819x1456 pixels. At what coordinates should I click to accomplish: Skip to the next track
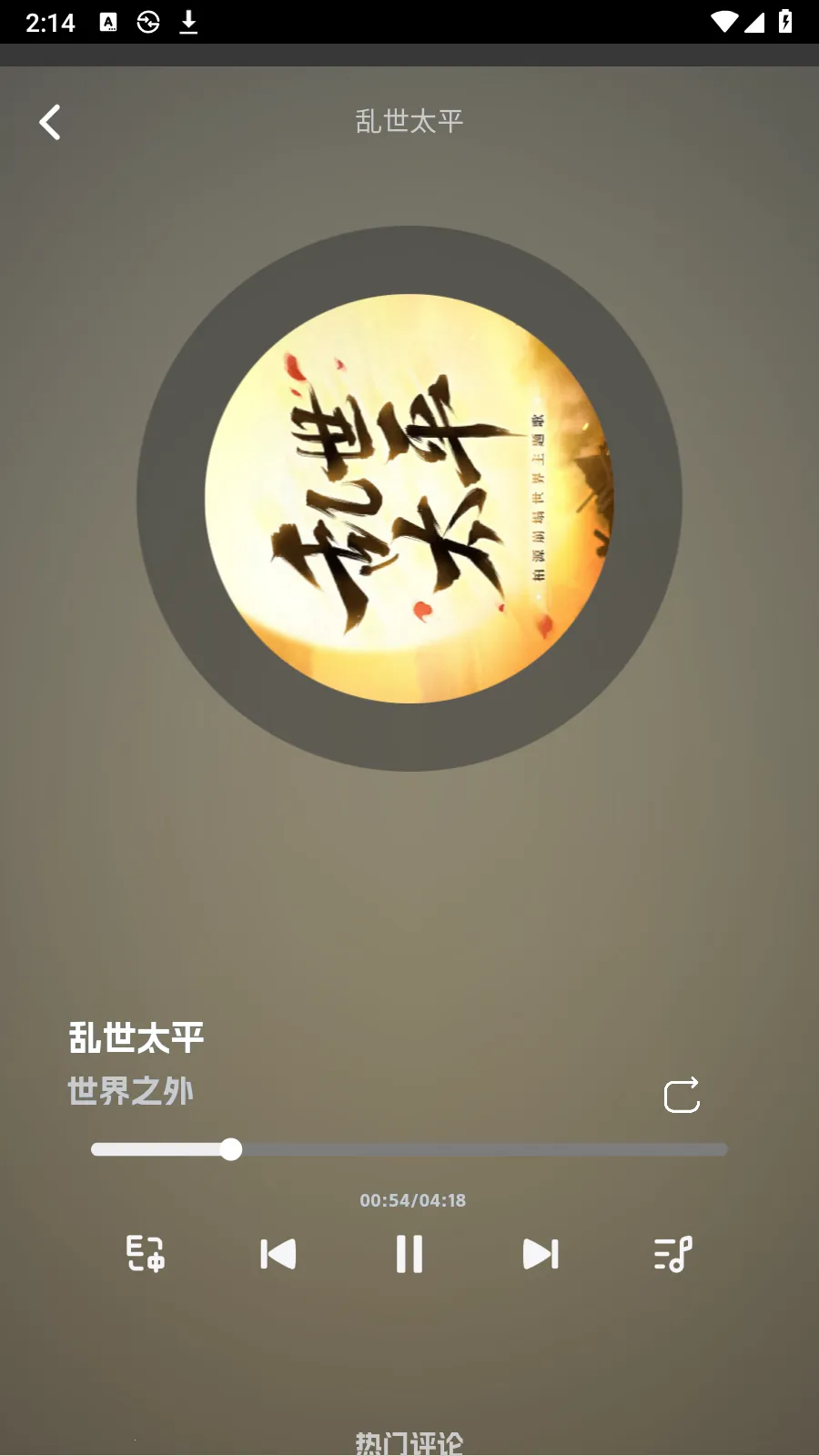(541, 1254)
